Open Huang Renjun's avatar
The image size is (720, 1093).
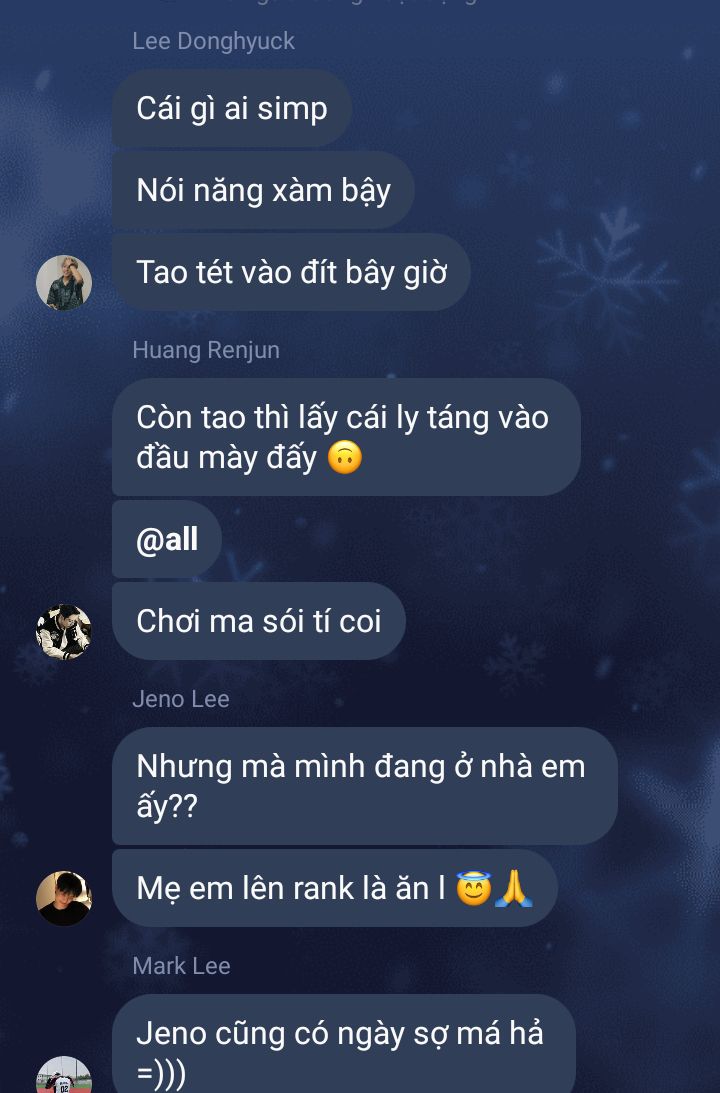64,631
